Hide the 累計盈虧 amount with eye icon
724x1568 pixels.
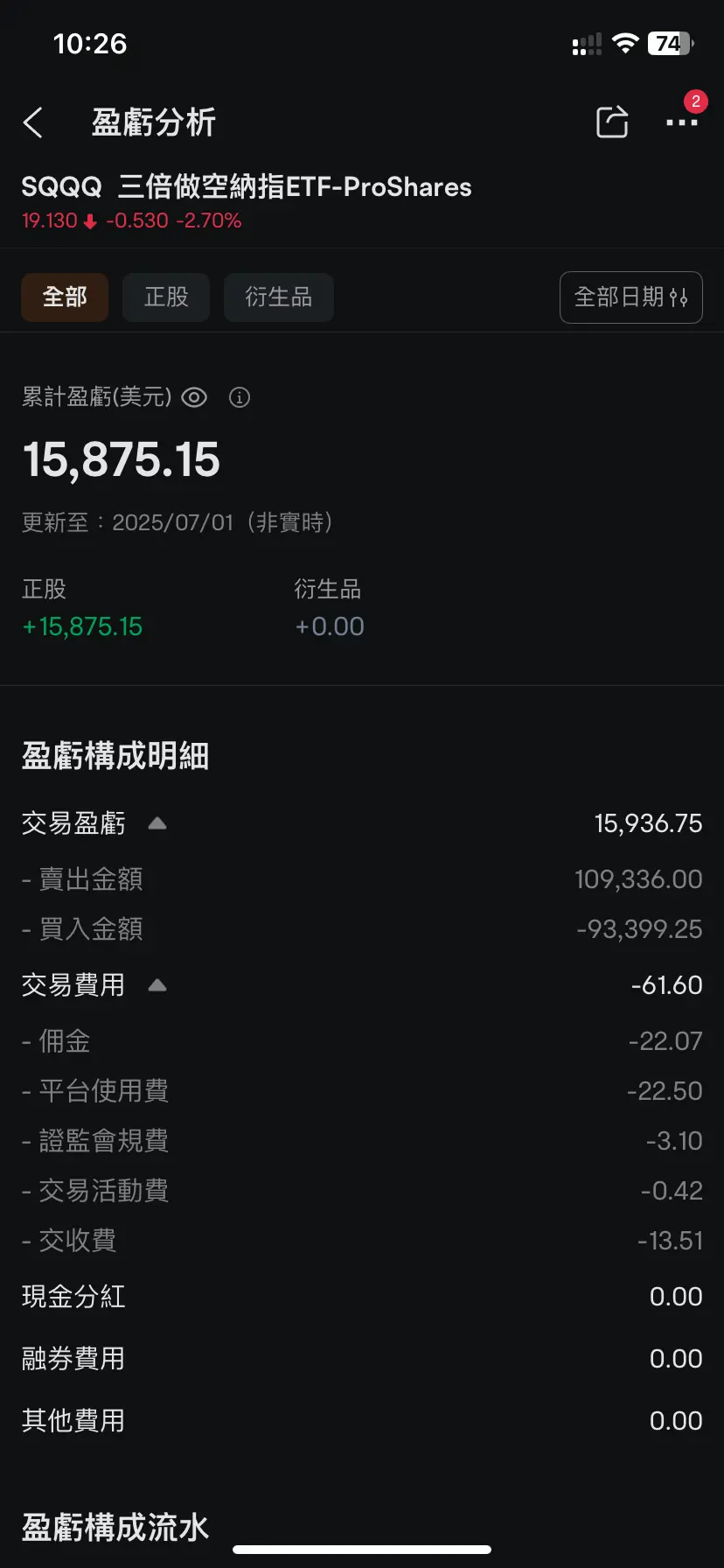point(194,397)
